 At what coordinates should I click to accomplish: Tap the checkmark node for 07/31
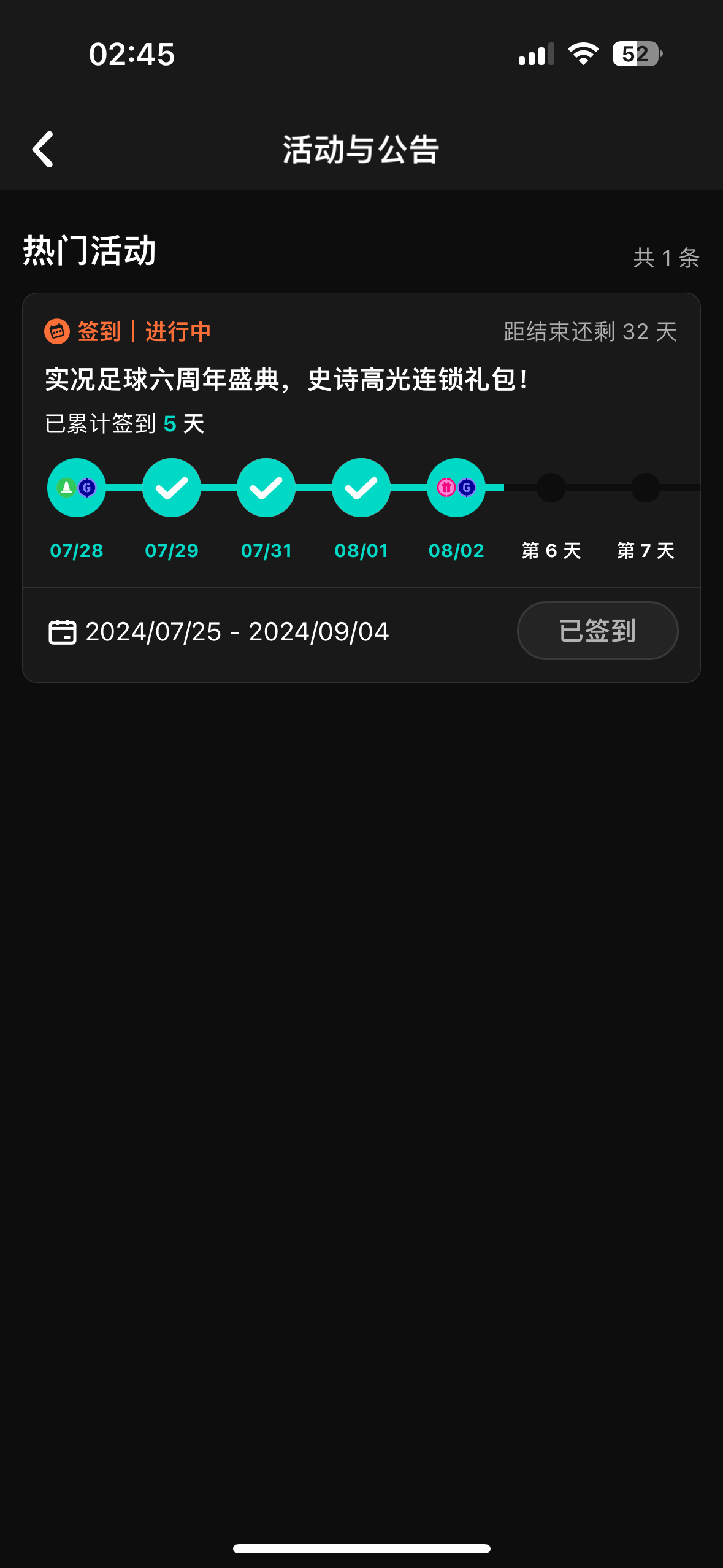pyautogui.click(x=266, y=486)
